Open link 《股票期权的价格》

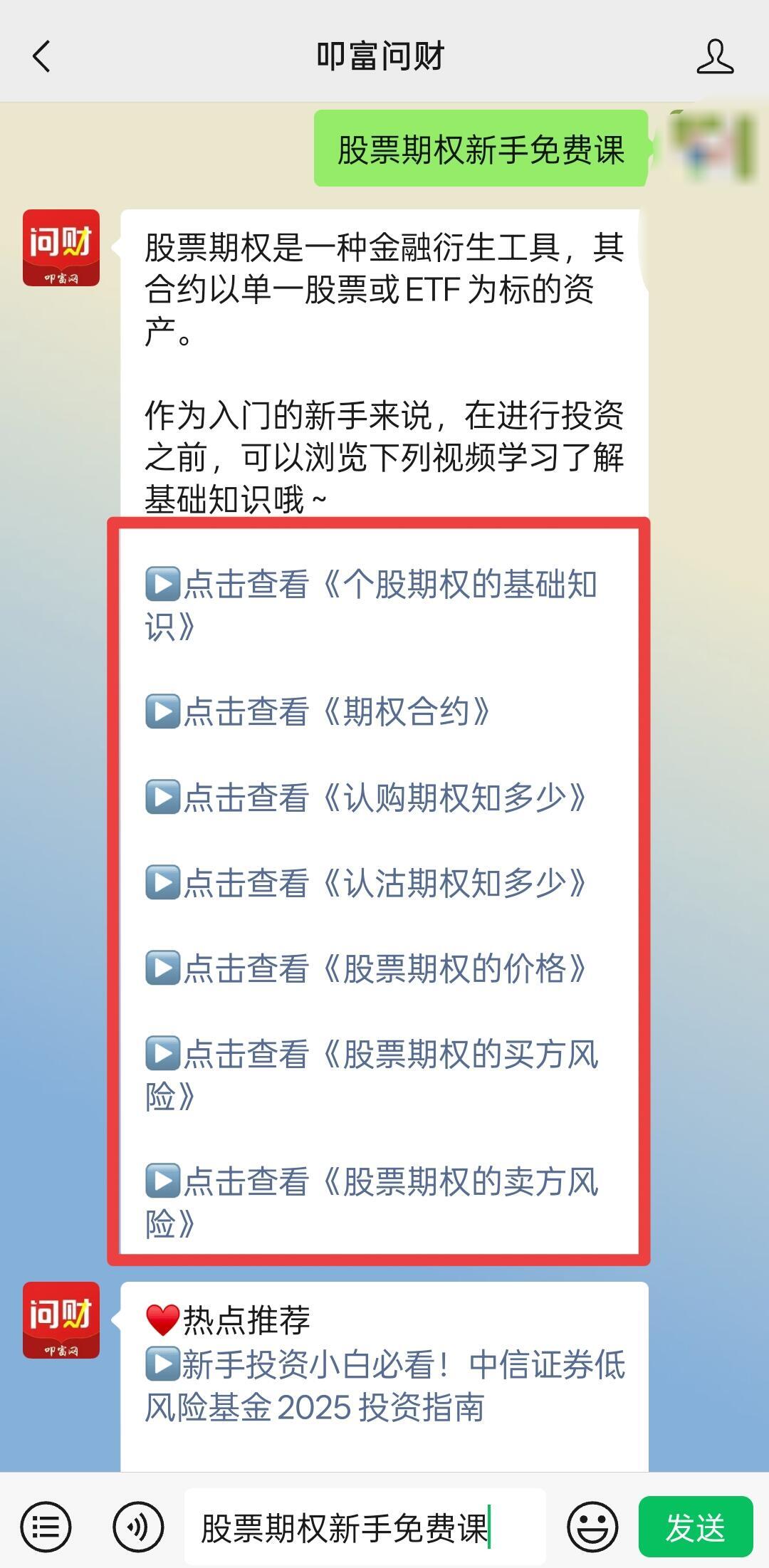pyautogui.click(x=366, y=968)
